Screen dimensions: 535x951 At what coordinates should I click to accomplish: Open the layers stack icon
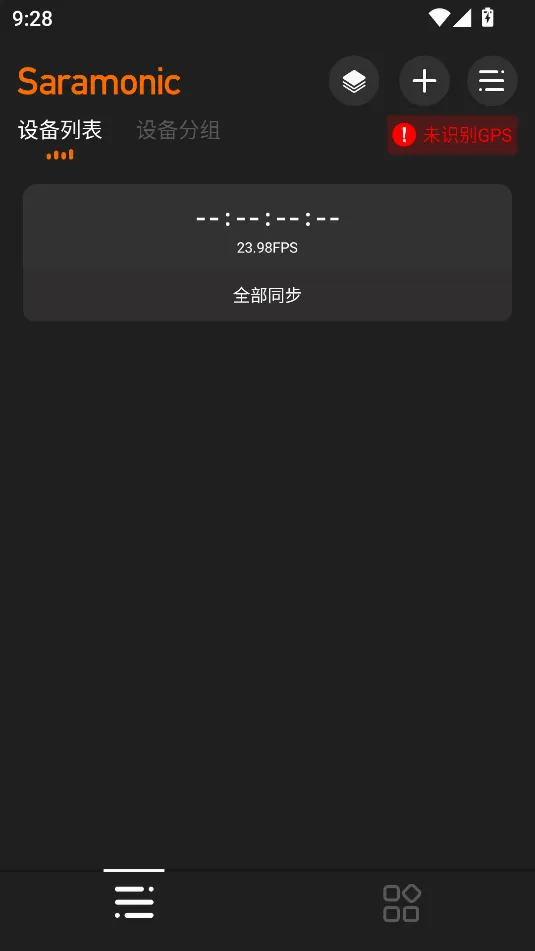354,81
